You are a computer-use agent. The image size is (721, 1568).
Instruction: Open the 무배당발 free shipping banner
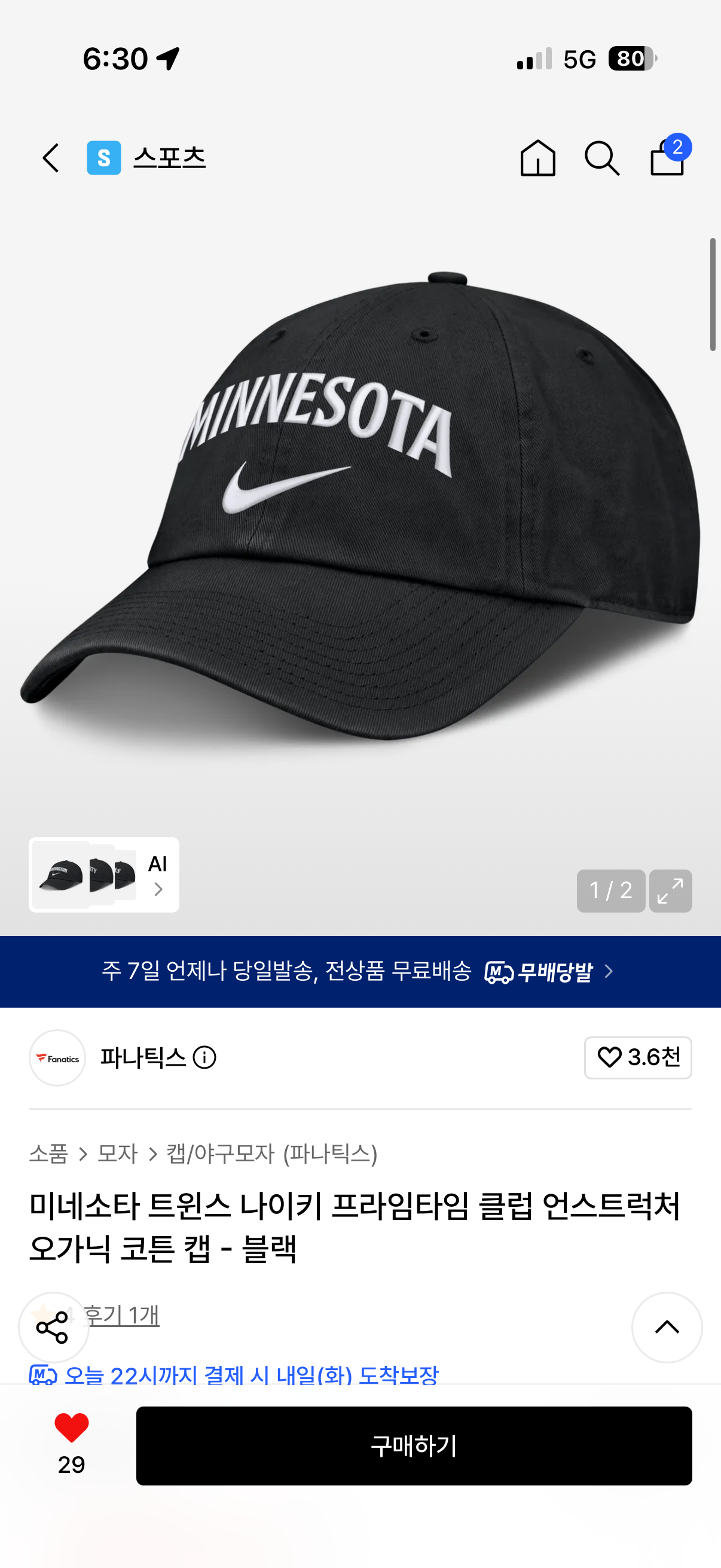pyautogui.click(x=360, y=971)
